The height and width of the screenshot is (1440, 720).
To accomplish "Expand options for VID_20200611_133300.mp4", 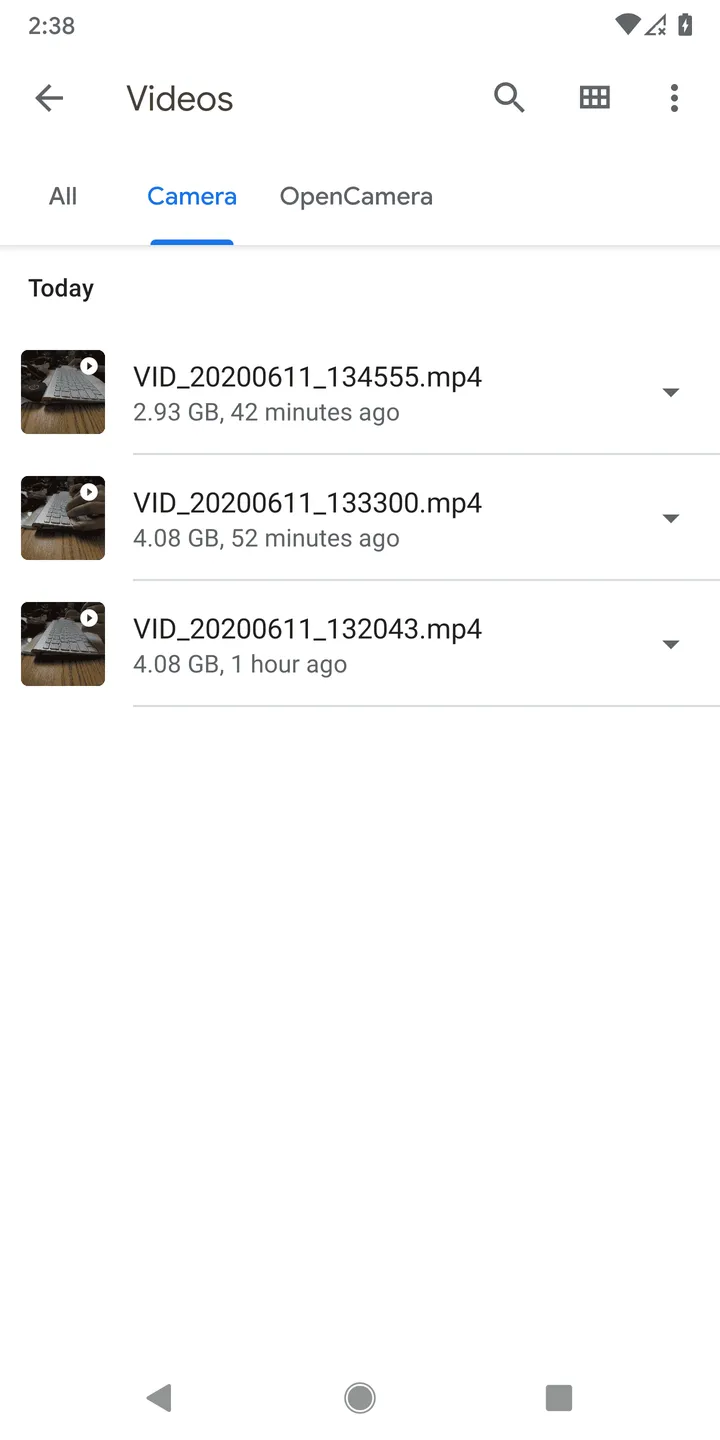I will [x=671, y=518].
